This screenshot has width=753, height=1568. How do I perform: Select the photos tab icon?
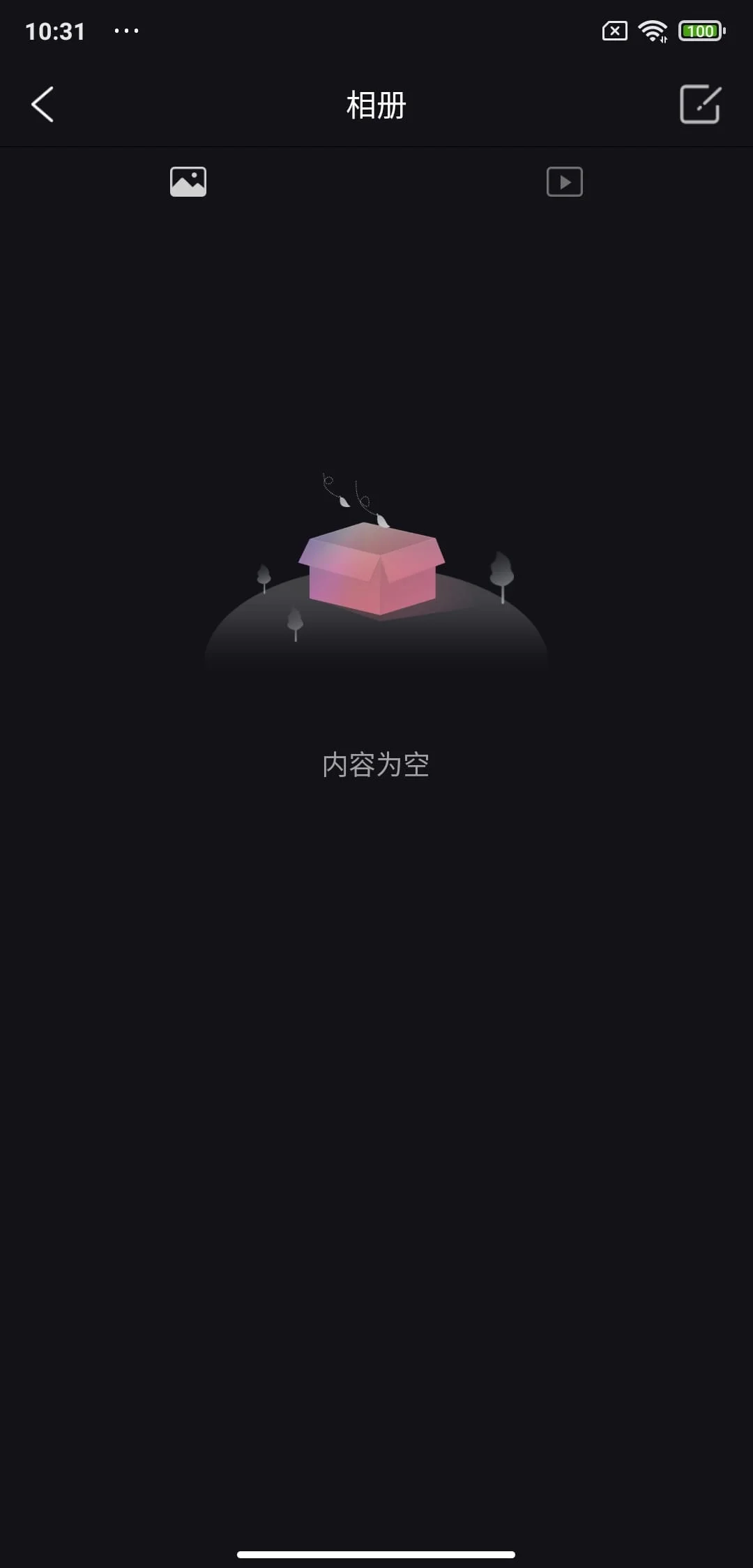pyautogui.click(x=188, y=181)
